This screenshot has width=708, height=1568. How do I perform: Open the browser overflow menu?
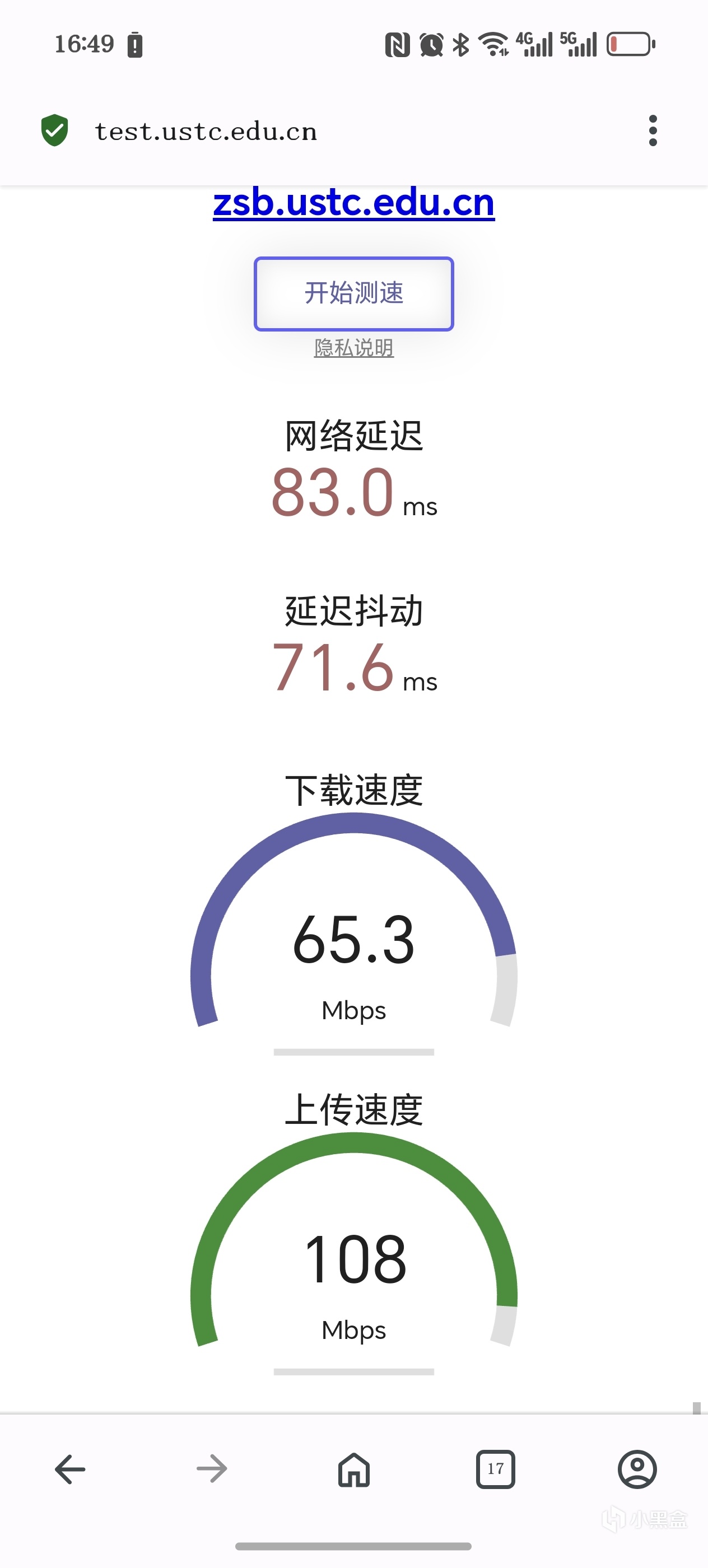point(653,131)
